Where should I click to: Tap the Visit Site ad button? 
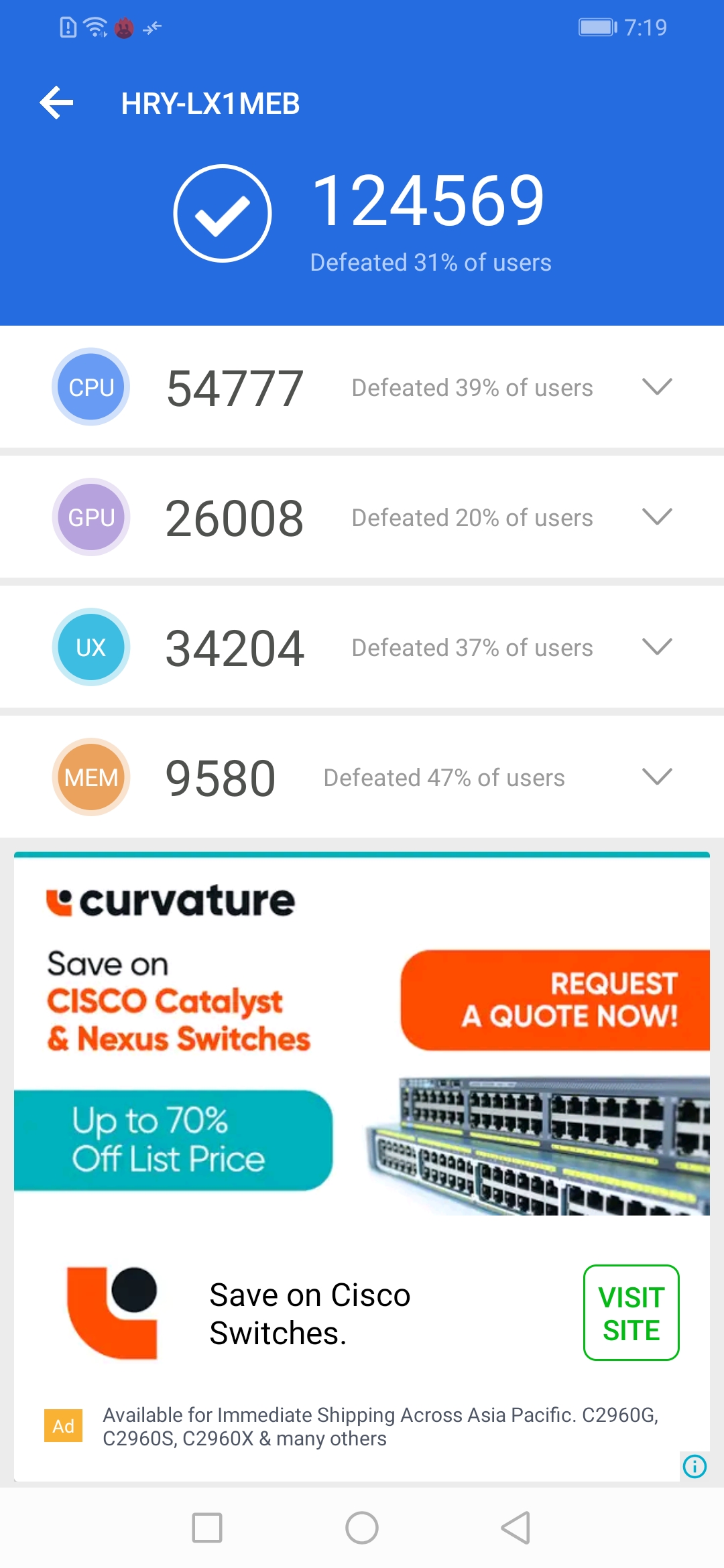(x=631, y=1313)
